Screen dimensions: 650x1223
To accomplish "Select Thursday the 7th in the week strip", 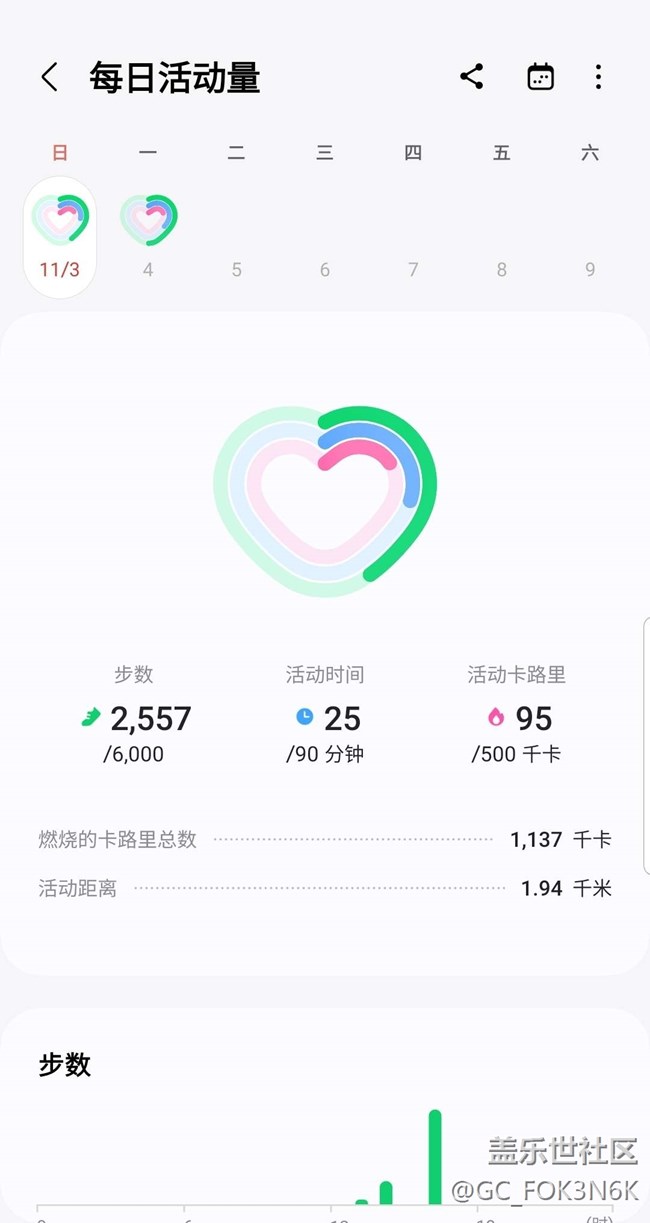I will pos(413,237).
